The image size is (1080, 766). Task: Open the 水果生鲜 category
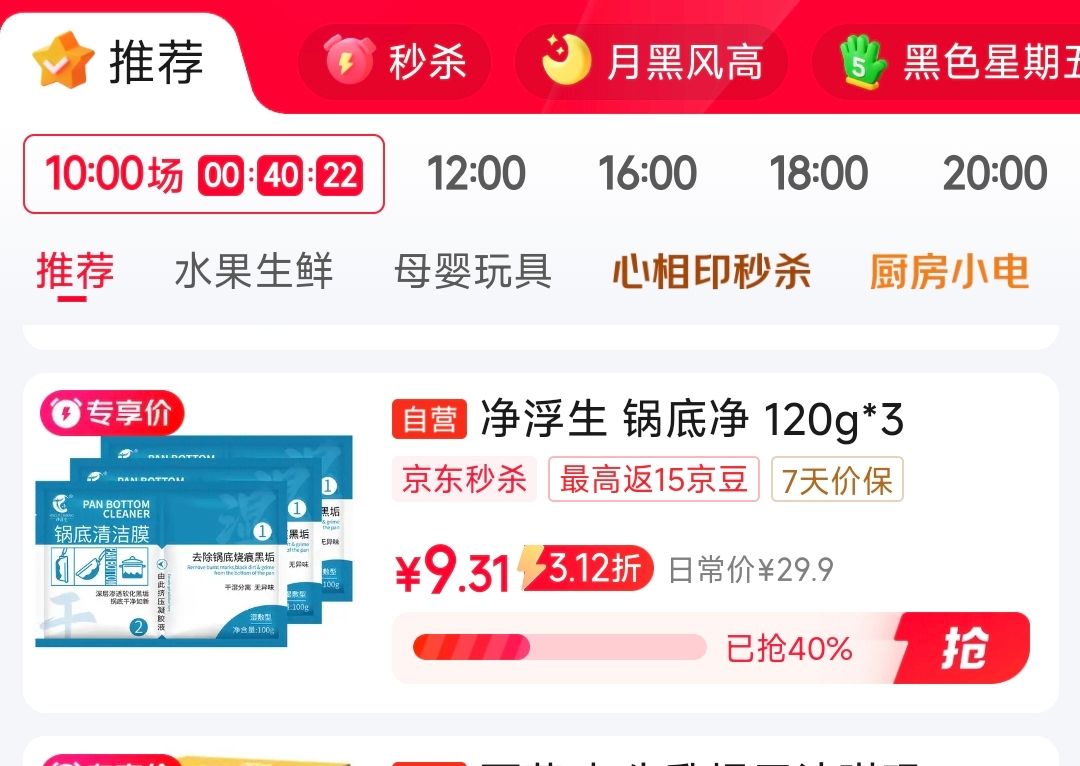coord(253,271)
